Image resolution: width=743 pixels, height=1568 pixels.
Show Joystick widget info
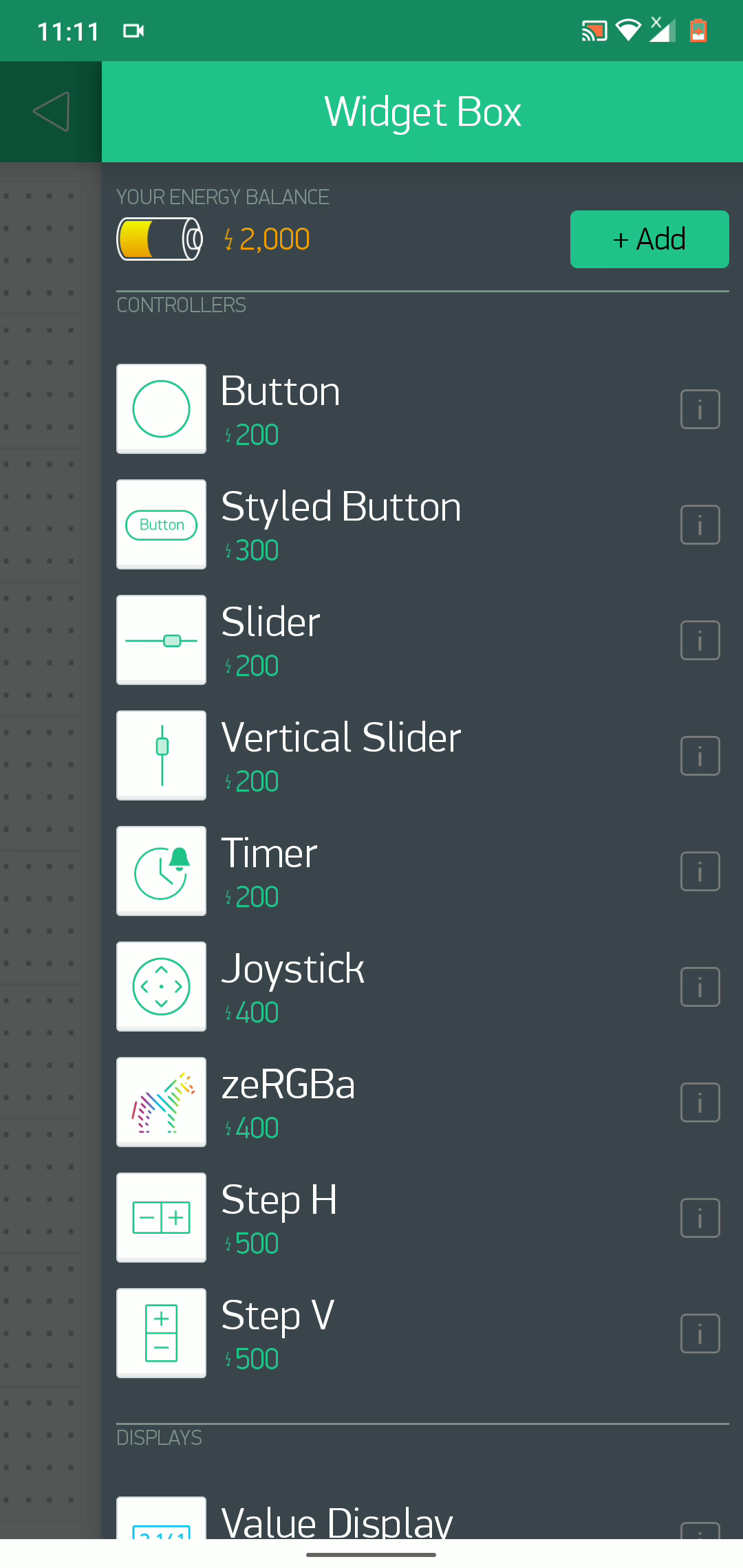[700, 987]
